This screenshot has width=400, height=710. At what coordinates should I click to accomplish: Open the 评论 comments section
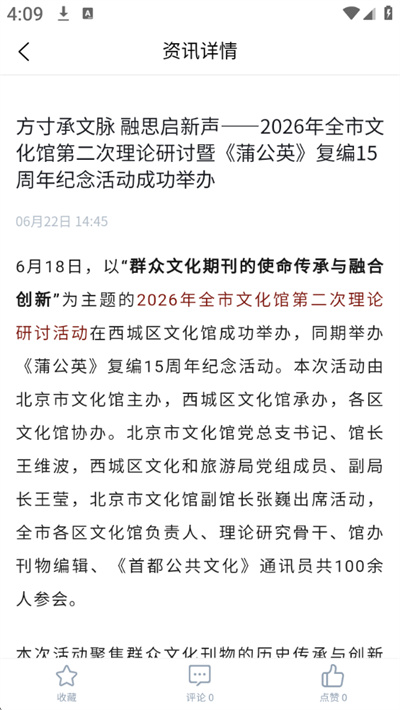[200, 683]
